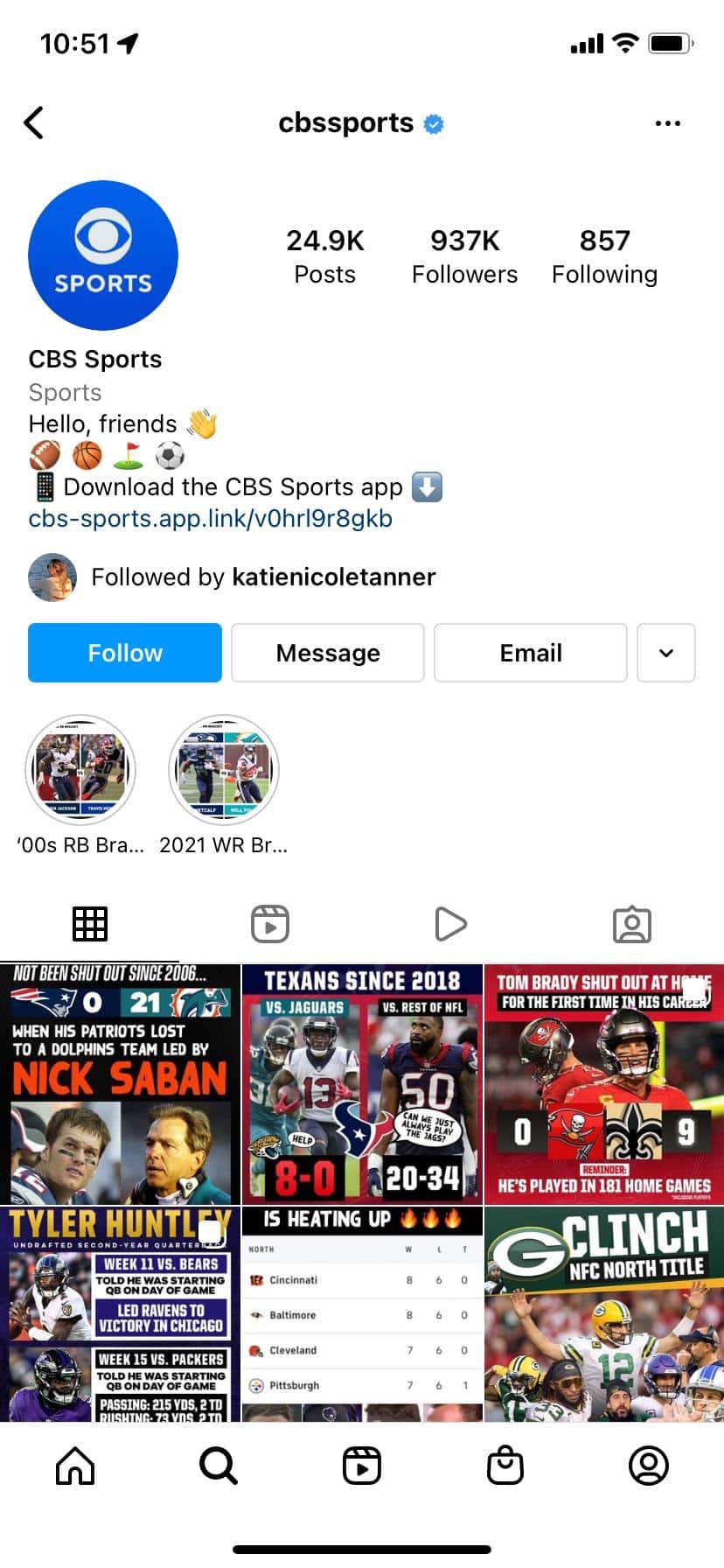The width and height of the screenshot is (724, 1568).
Task: Tap the Email button
Action: [531, 653]
